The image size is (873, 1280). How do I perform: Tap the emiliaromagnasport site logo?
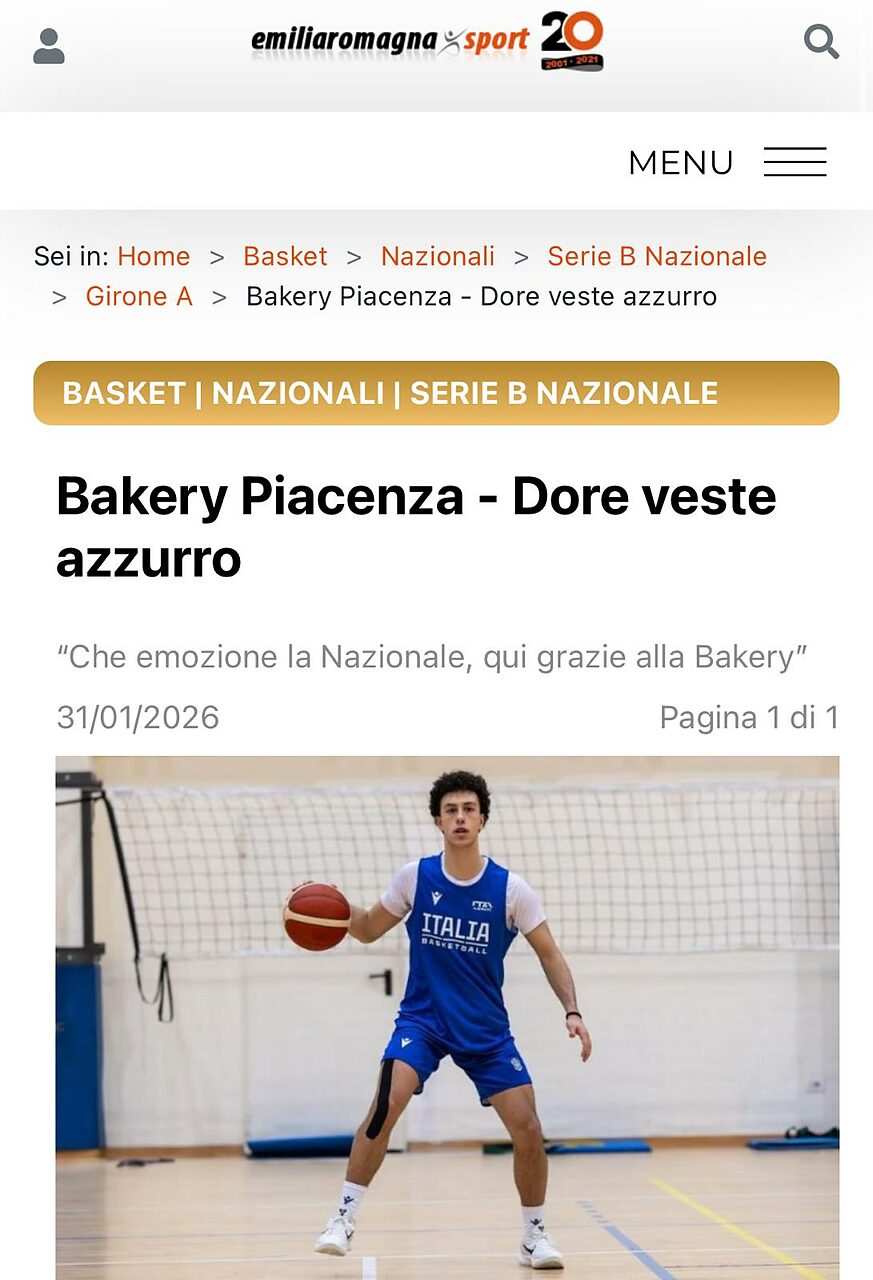click(427, 41)
